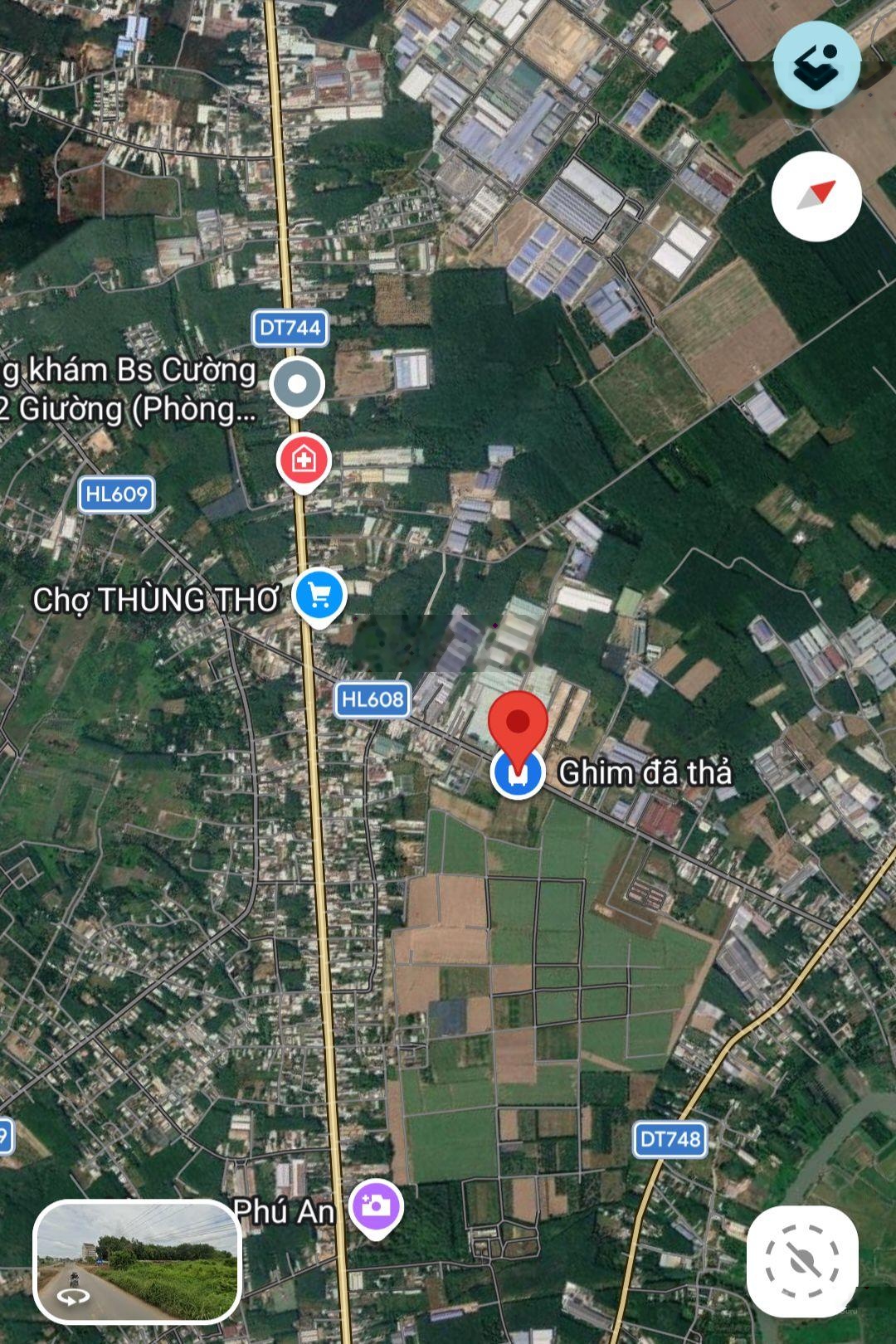Viewport: 896px width, 1344px height.
Task: Open the Street View preview thumbnail
Action: 138,1260
